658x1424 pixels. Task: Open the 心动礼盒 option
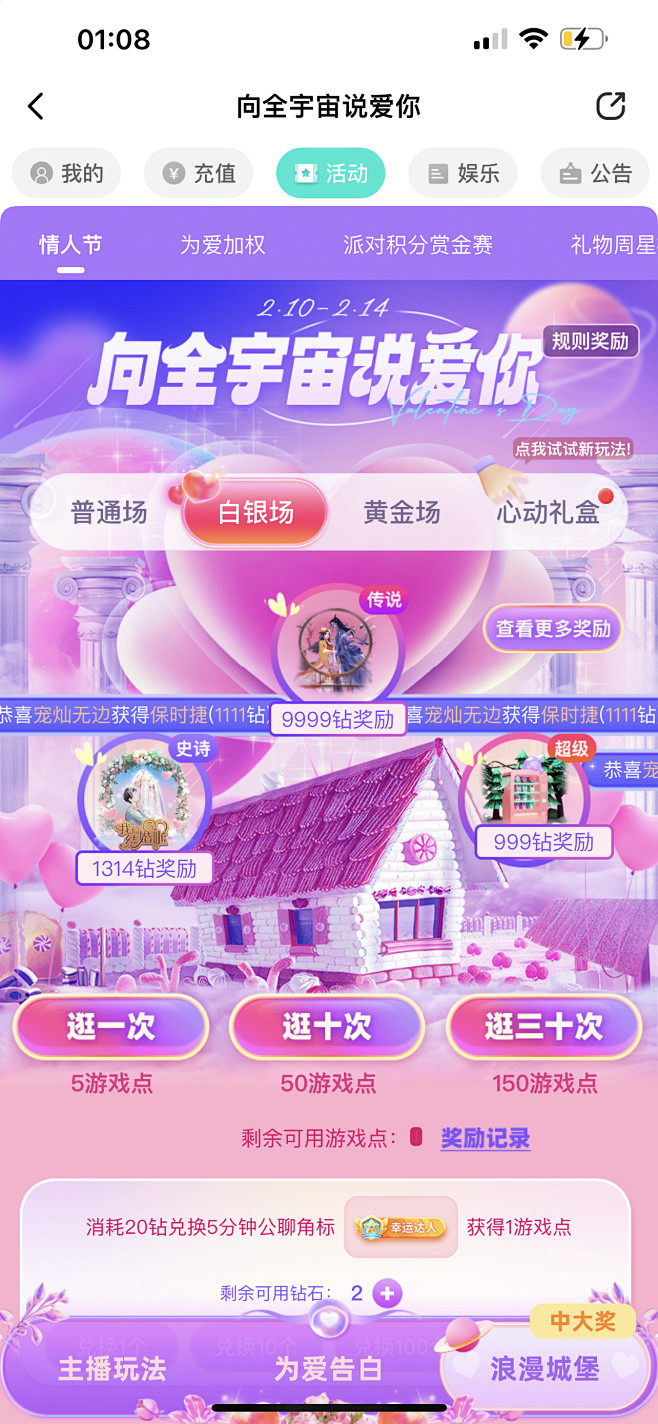548,513
